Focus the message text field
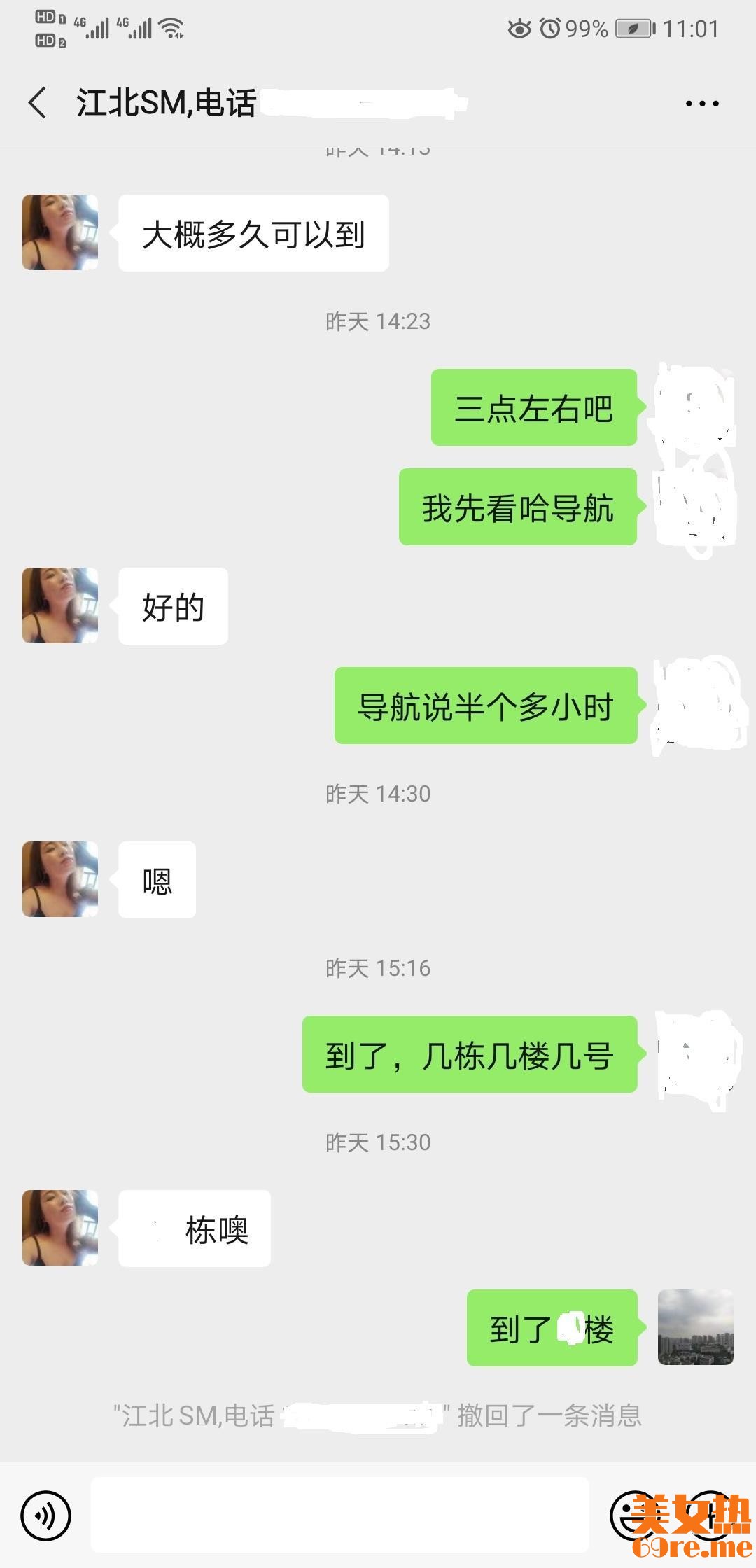The width and height of the screenshot is (756, 1568). [x=339, y=1515]
